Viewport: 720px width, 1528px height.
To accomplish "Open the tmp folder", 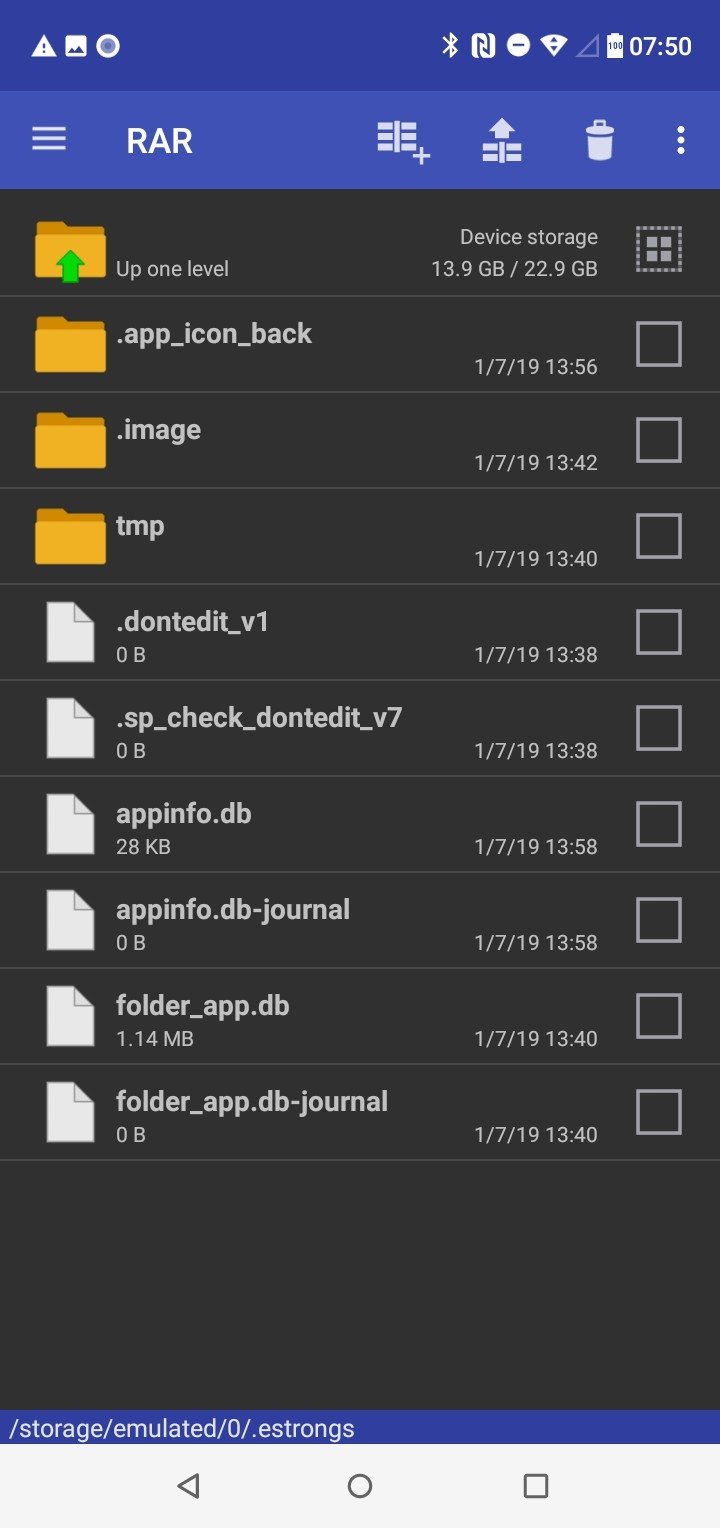I will click(x=300, y=537).
